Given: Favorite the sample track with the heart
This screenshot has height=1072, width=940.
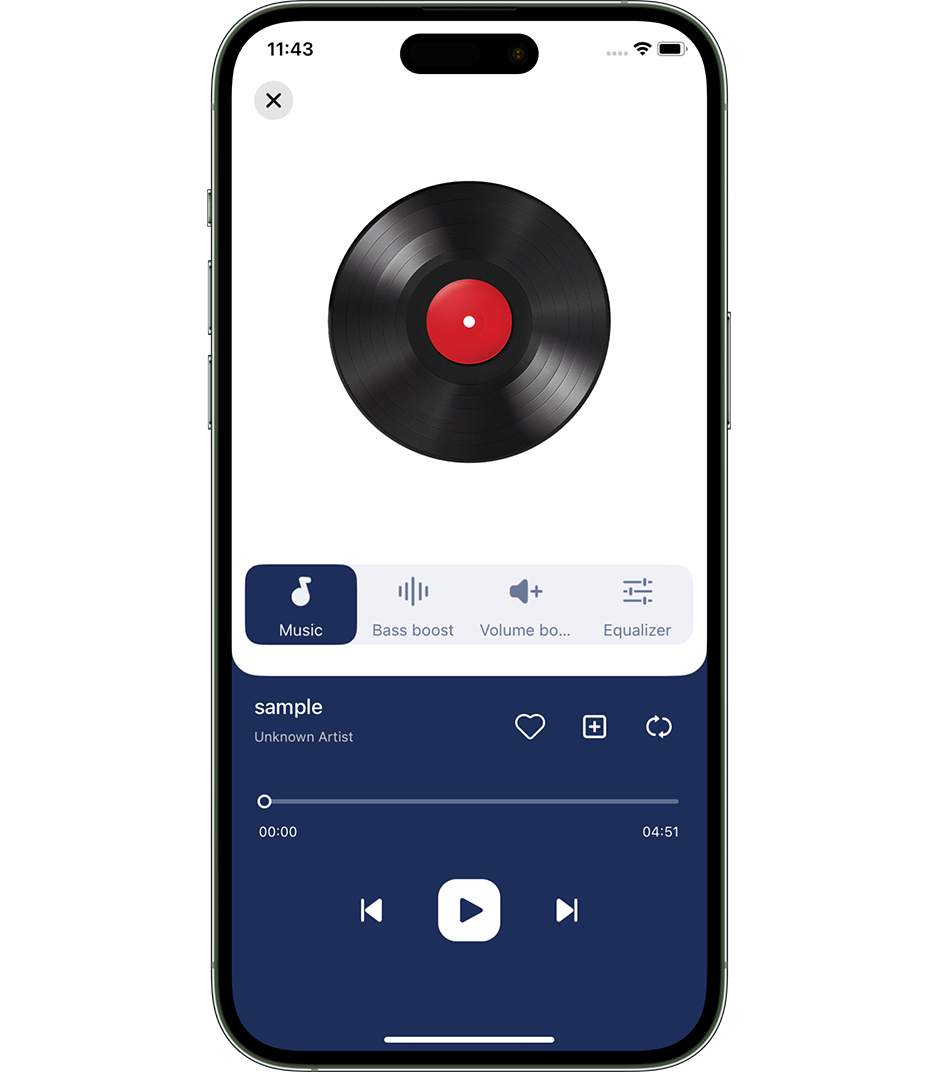Looking at the screenshot, I should pos(530,727).
